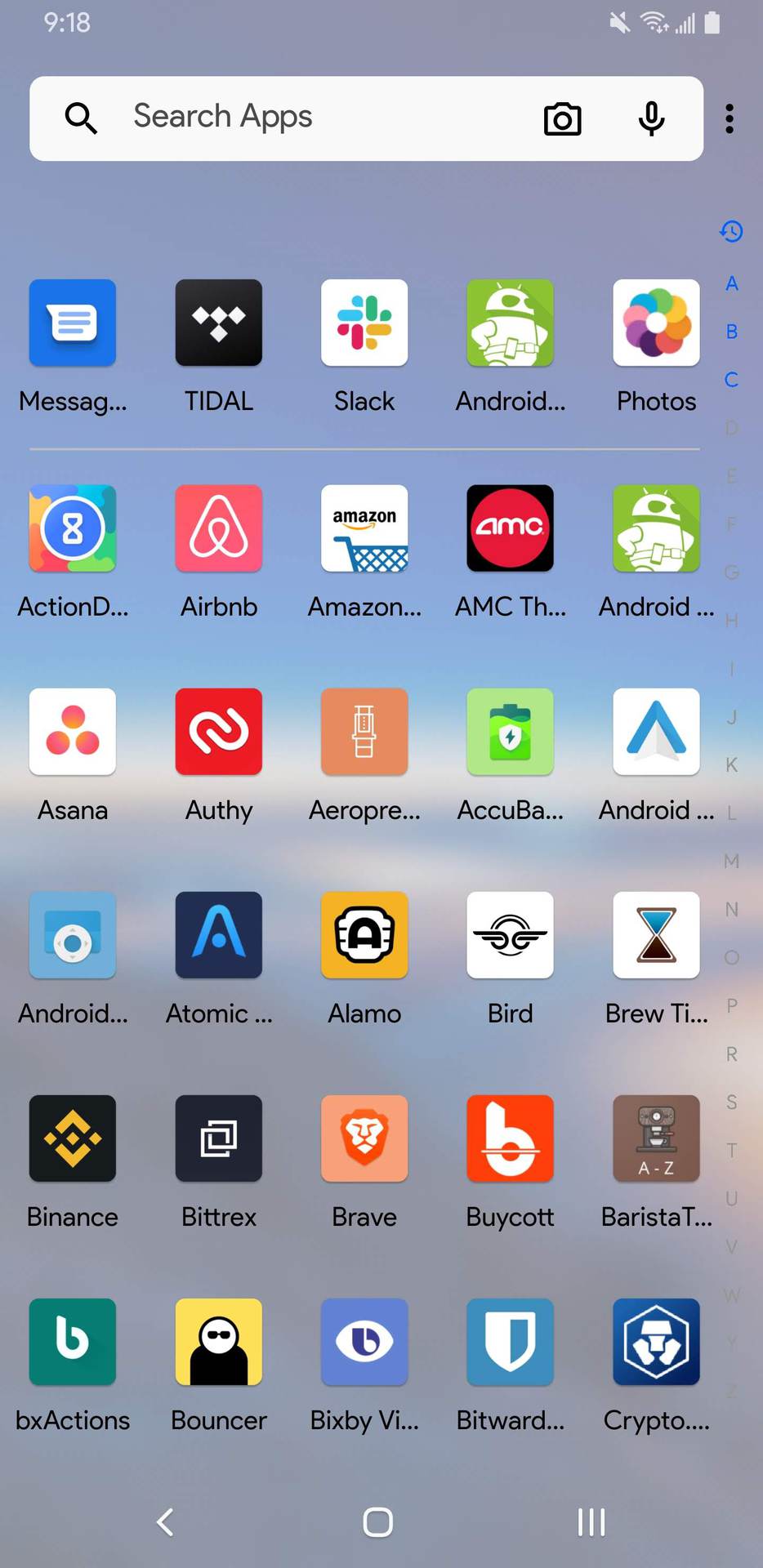Image resolution: width=763 pixels, height=1568 pixels.
Task: Start voice search with the microphone
Action: click(651, 119)
